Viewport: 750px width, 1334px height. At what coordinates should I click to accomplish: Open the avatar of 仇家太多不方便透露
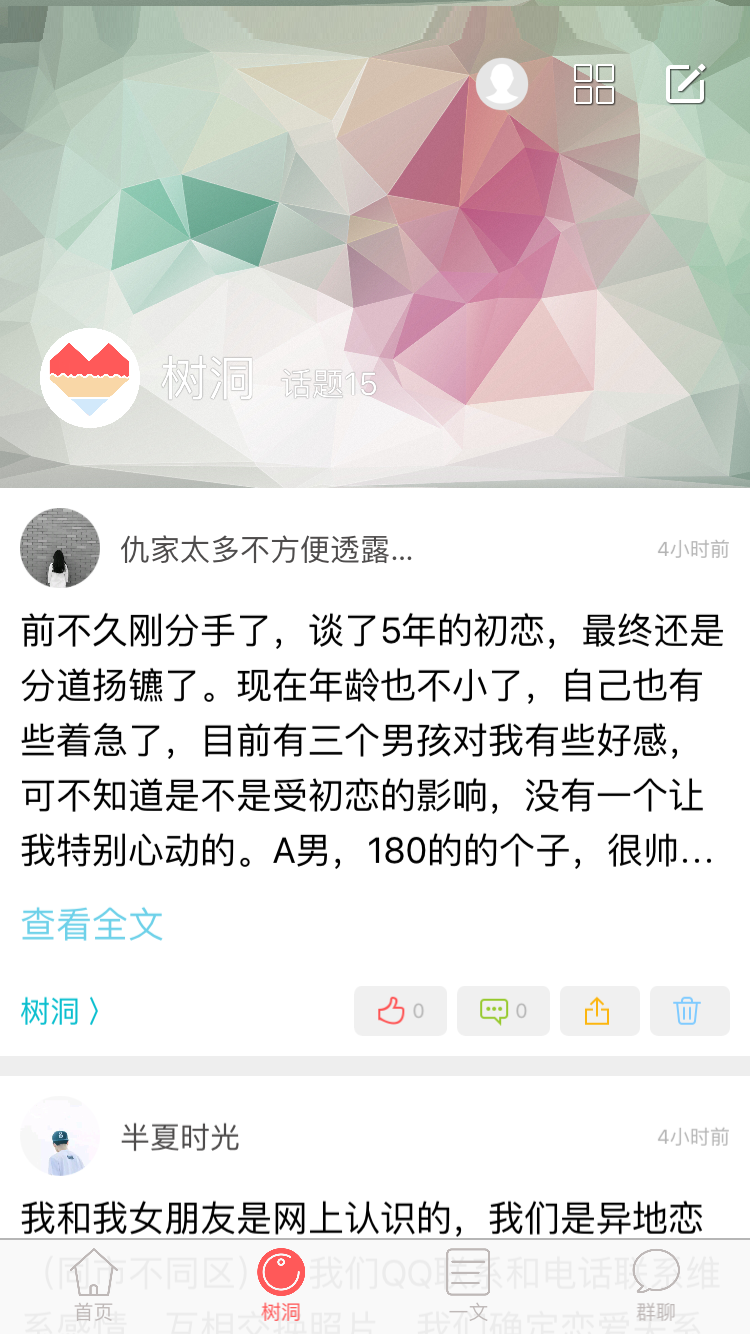click(60, 548)
